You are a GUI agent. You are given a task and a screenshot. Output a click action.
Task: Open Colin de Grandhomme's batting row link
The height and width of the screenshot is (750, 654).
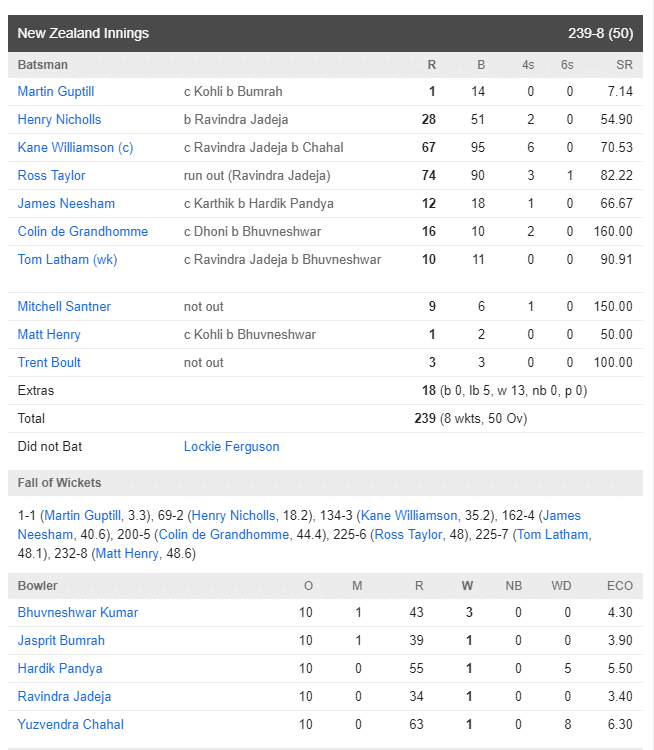pyautogui.click(x=83, y=232)
